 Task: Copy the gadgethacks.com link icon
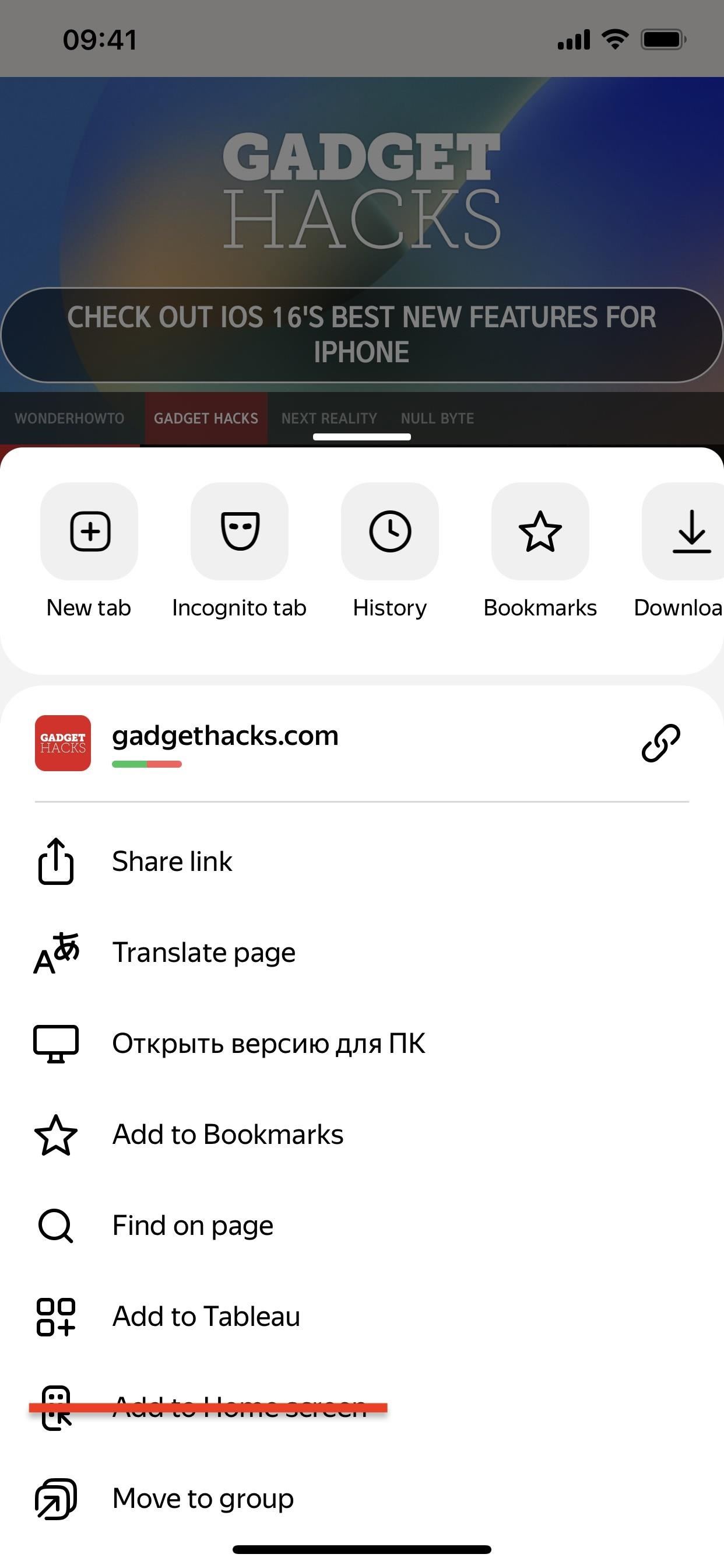pos(660,742)
